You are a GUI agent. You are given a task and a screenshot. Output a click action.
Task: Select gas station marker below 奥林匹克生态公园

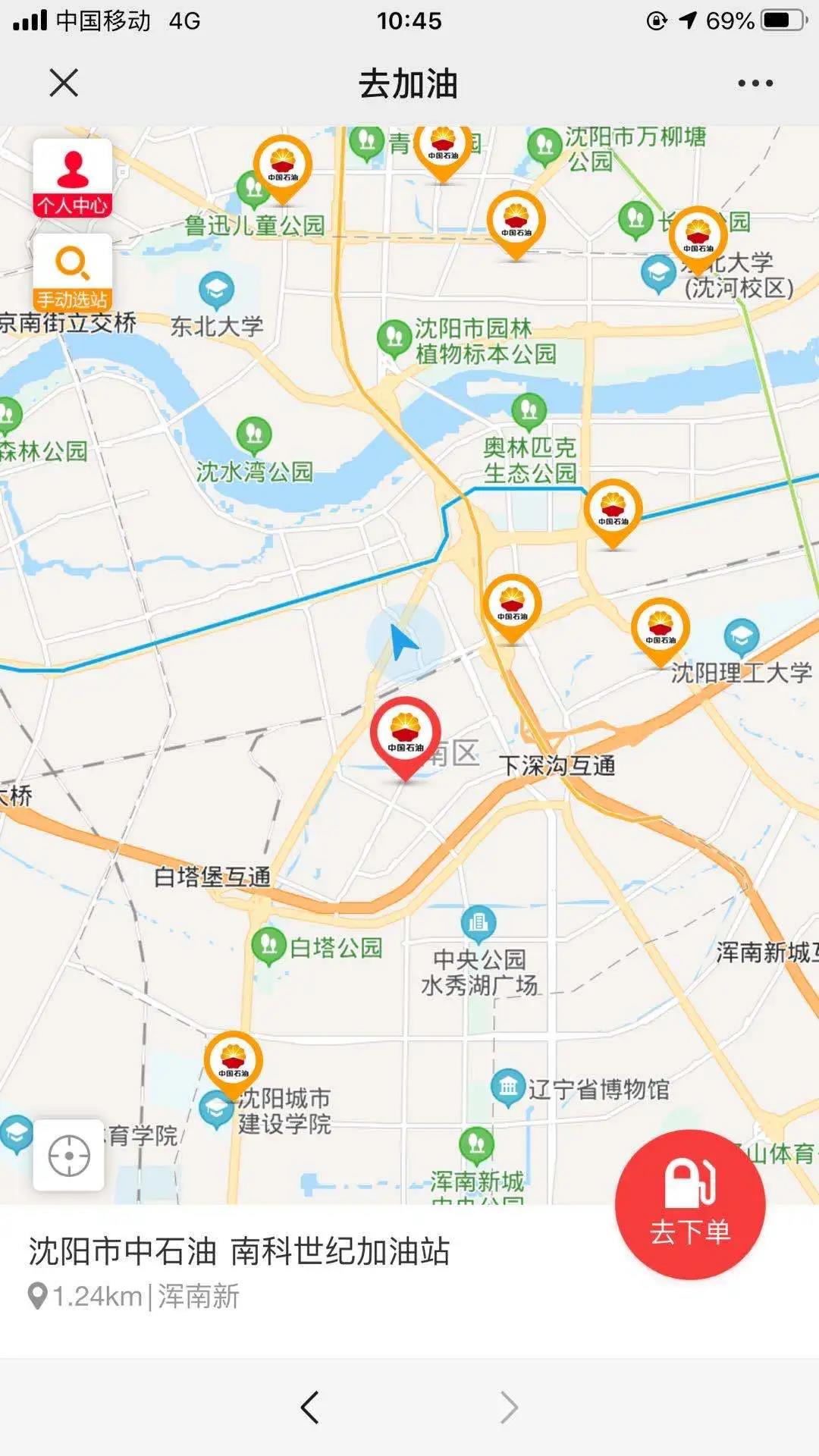pos(613,510)
